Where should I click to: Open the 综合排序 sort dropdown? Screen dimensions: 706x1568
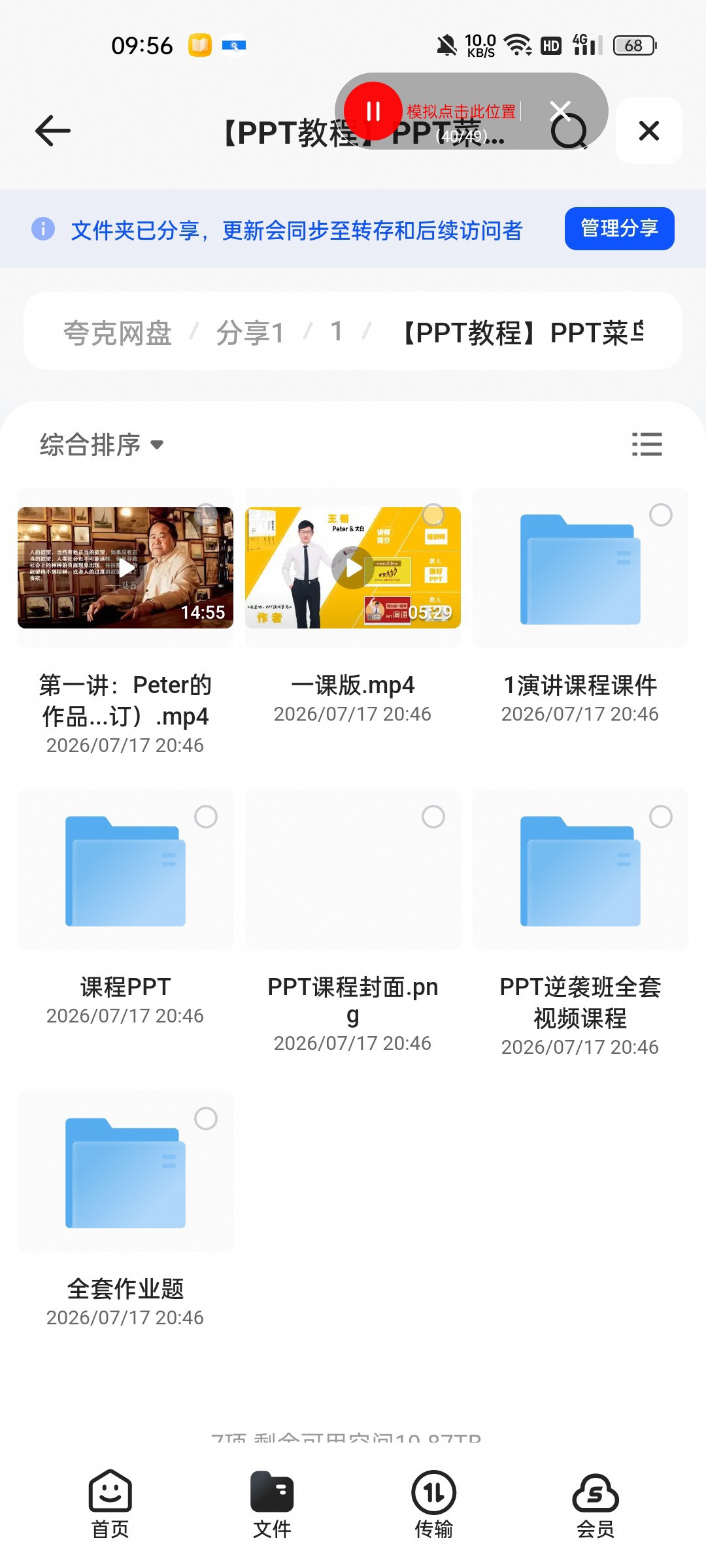[x=101, y=445]
